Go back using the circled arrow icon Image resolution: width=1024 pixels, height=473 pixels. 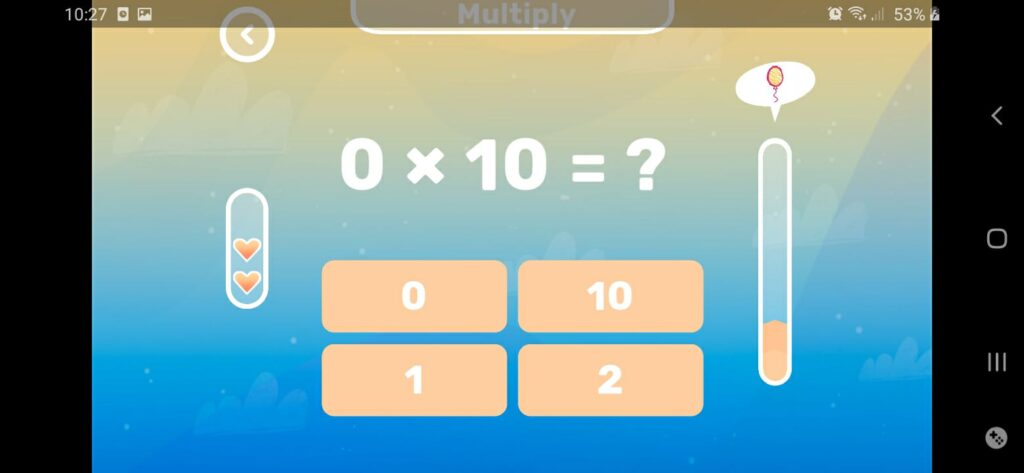coord(247,35)
